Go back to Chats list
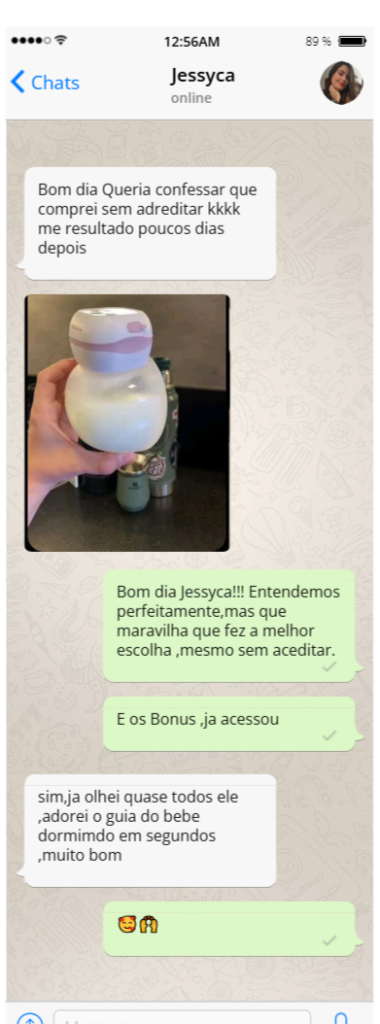The width and height of the screenshot is (380, 1024). pyautogui.click(x=45, y=82)
